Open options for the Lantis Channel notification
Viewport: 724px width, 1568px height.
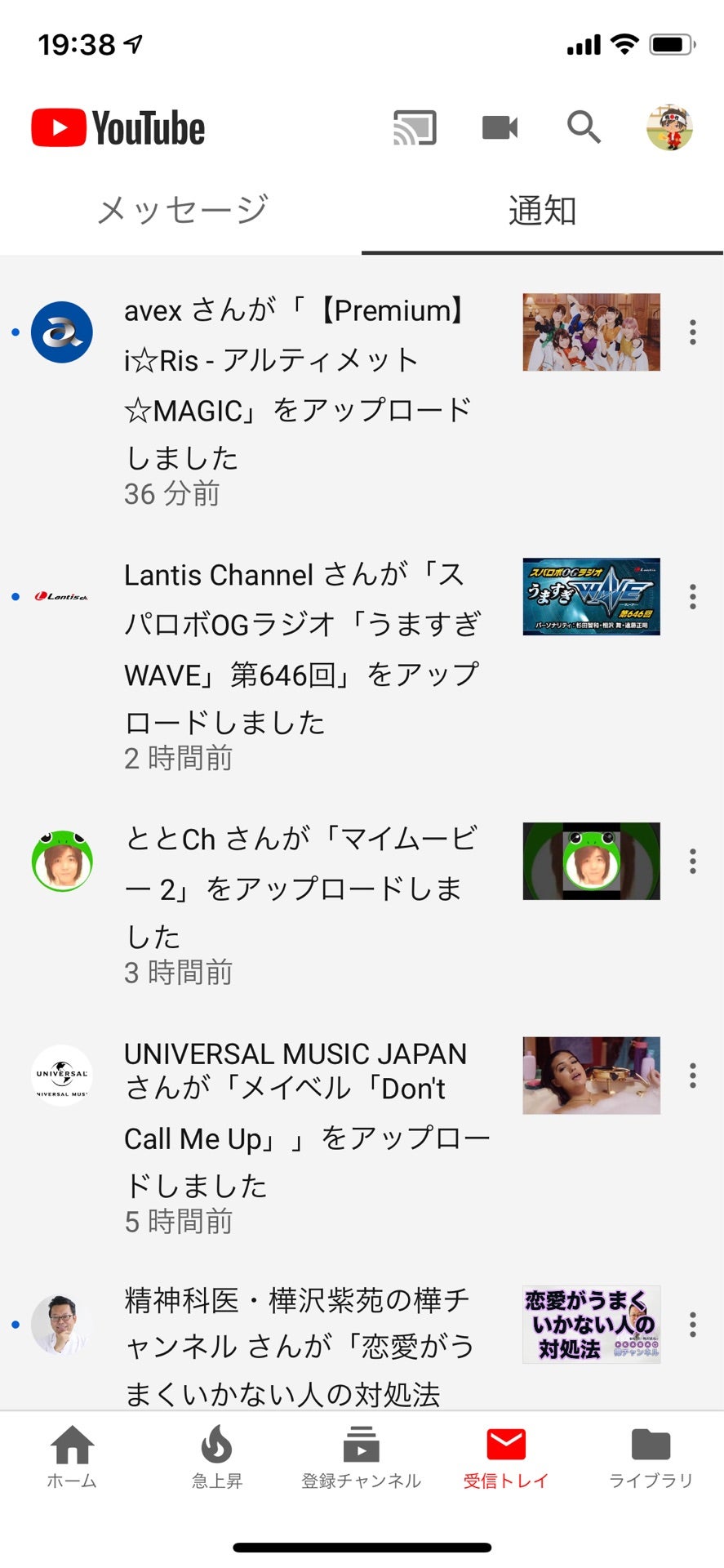692,597
